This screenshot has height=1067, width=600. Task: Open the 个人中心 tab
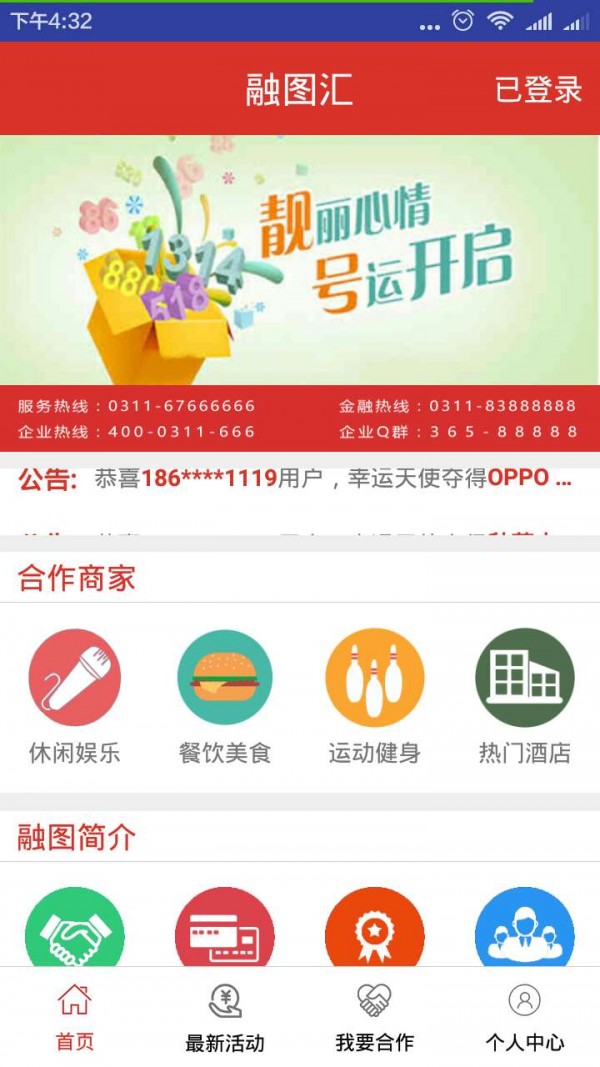[525, 1018]
